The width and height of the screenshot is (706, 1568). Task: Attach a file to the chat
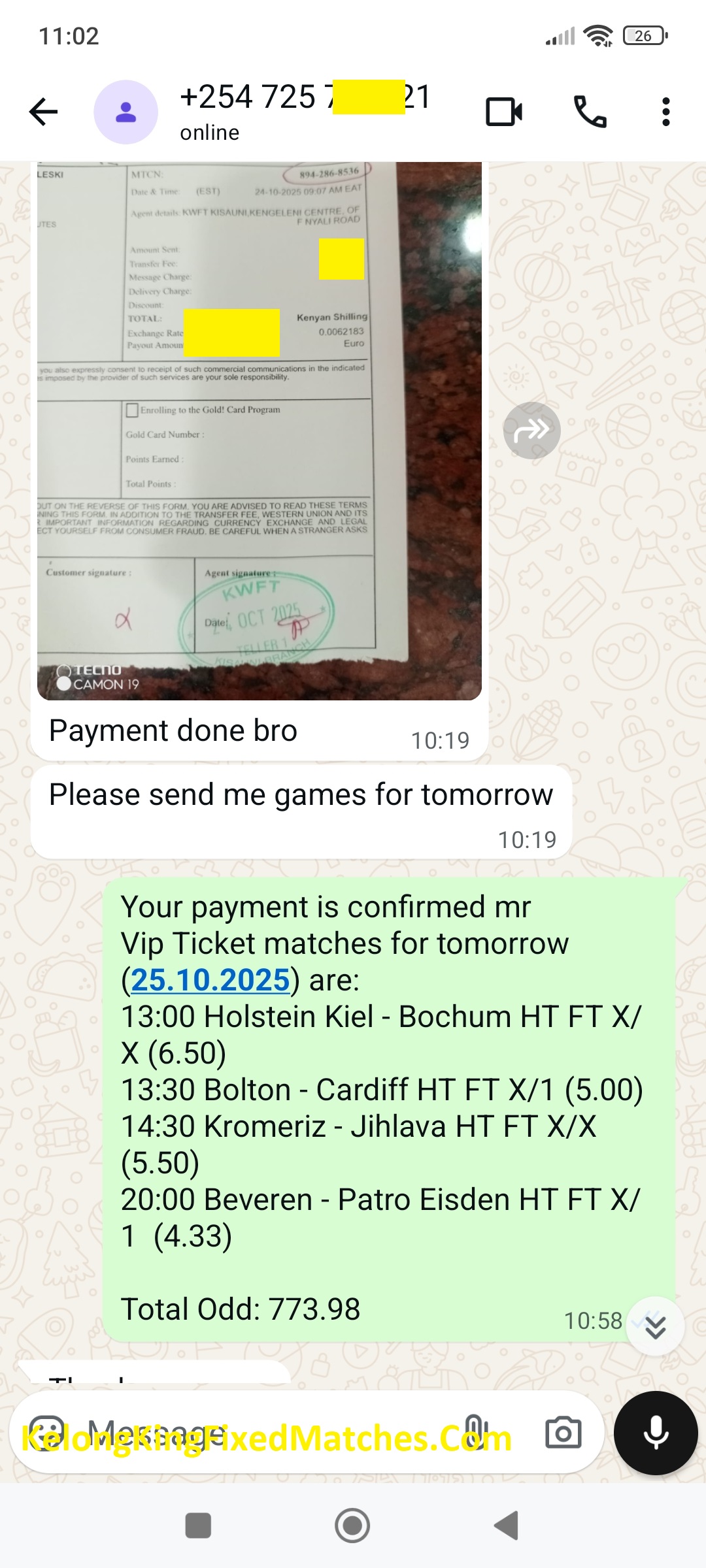click(474, 1433)
